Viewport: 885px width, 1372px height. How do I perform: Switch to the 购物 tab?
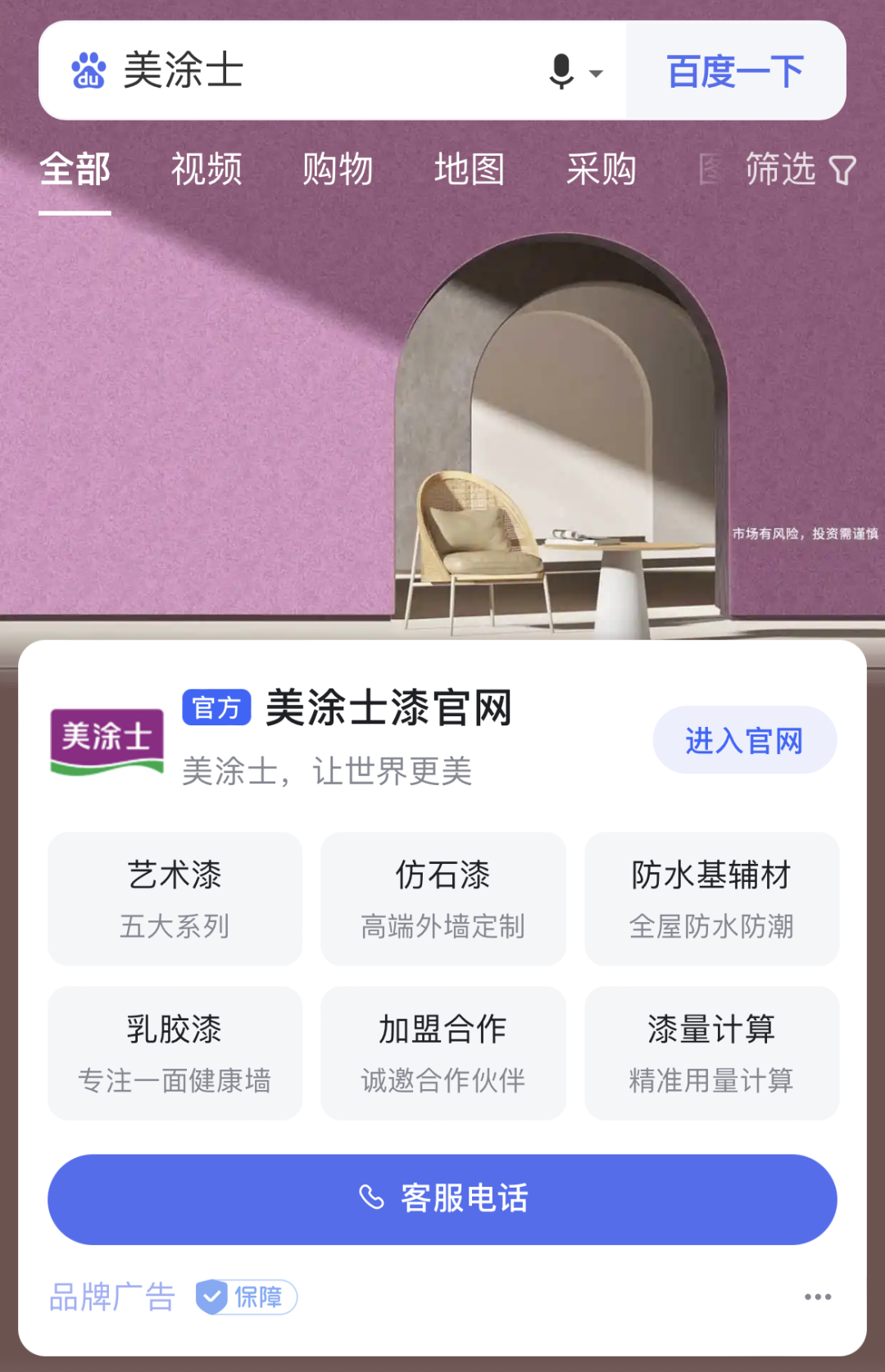point(338,170)
